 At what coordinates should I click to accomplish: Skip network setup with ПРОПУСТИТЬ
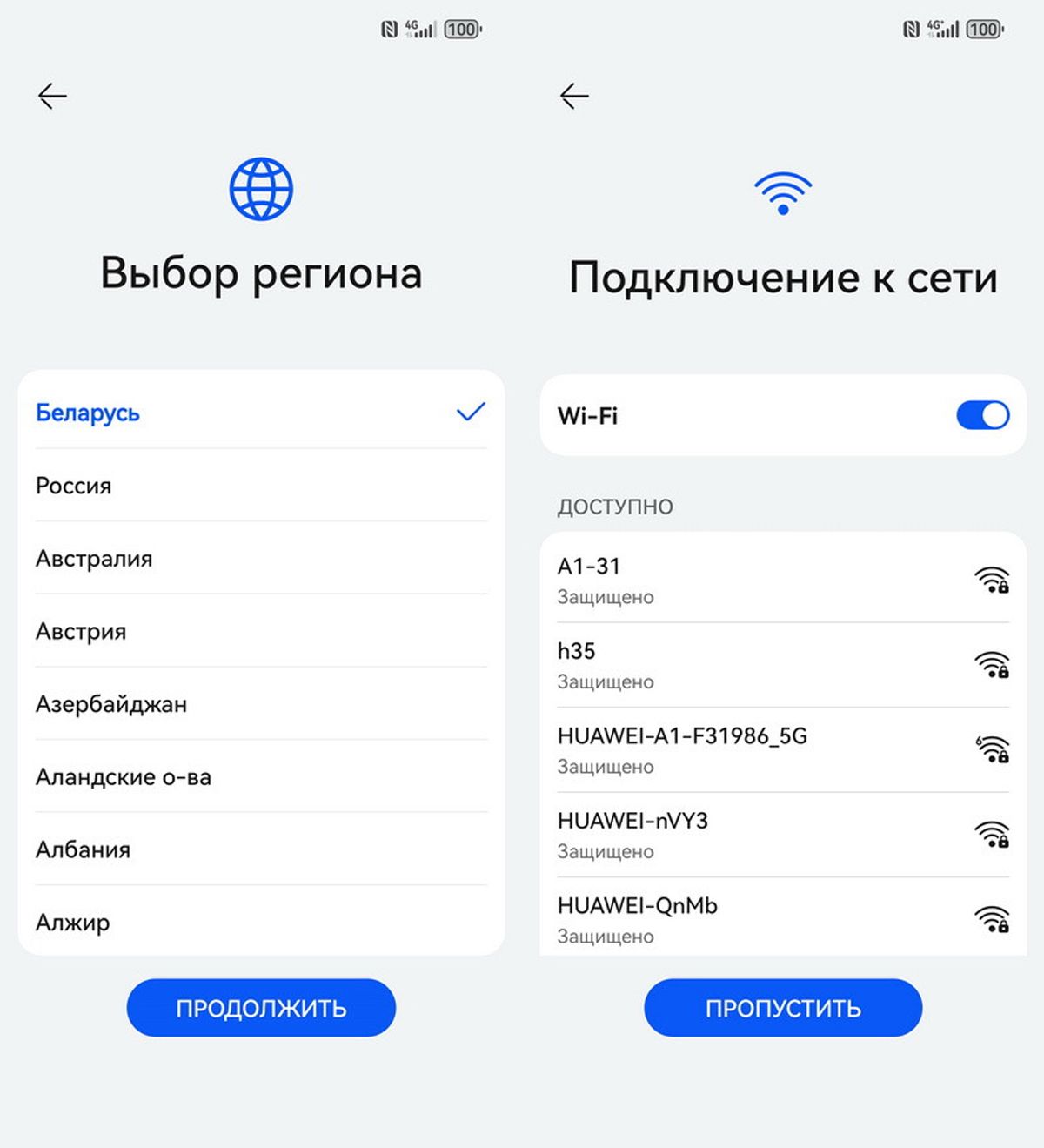[783, 1008]
